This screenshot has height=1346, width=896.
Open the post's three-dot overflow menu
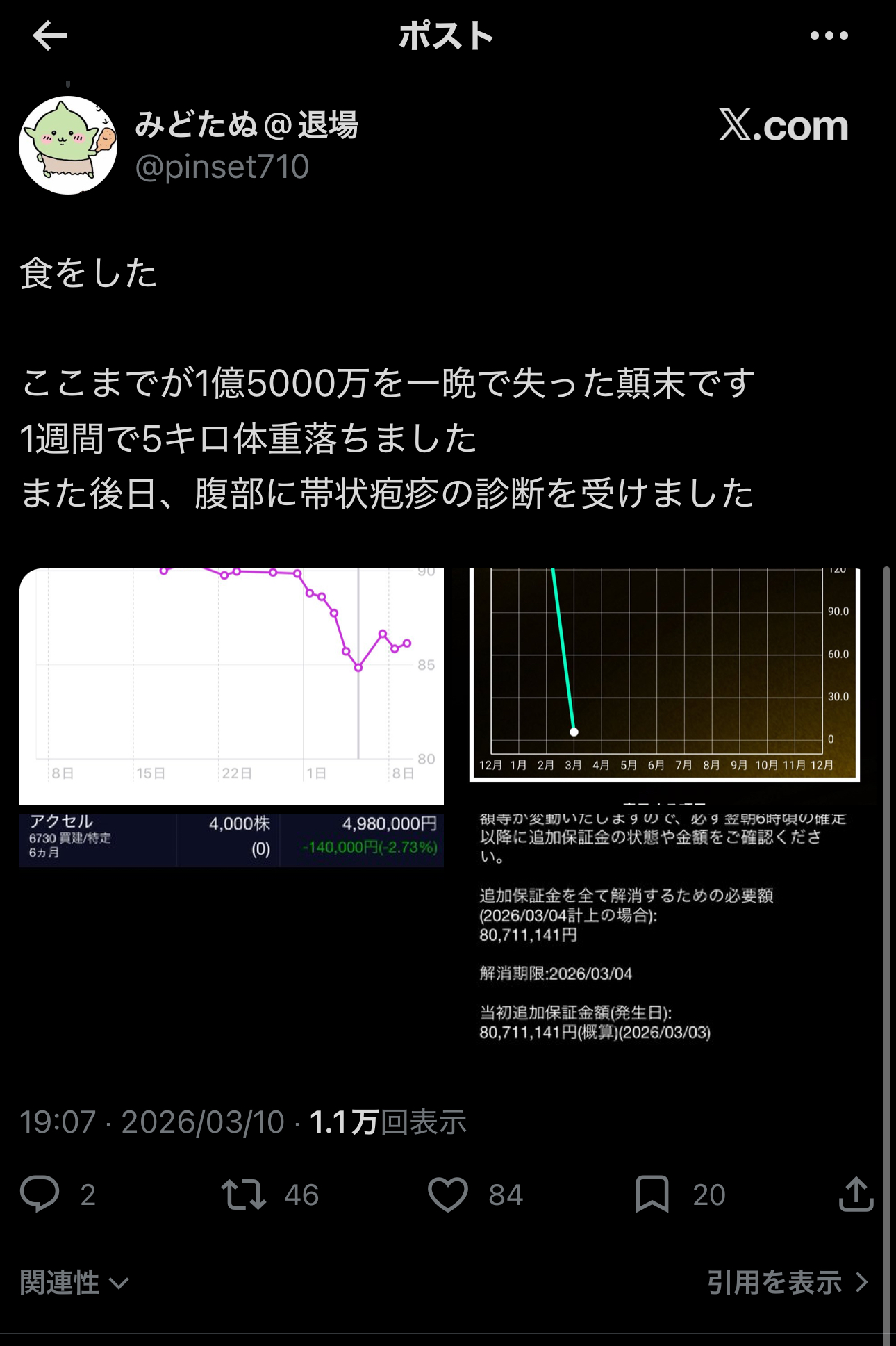coord(829,36)
